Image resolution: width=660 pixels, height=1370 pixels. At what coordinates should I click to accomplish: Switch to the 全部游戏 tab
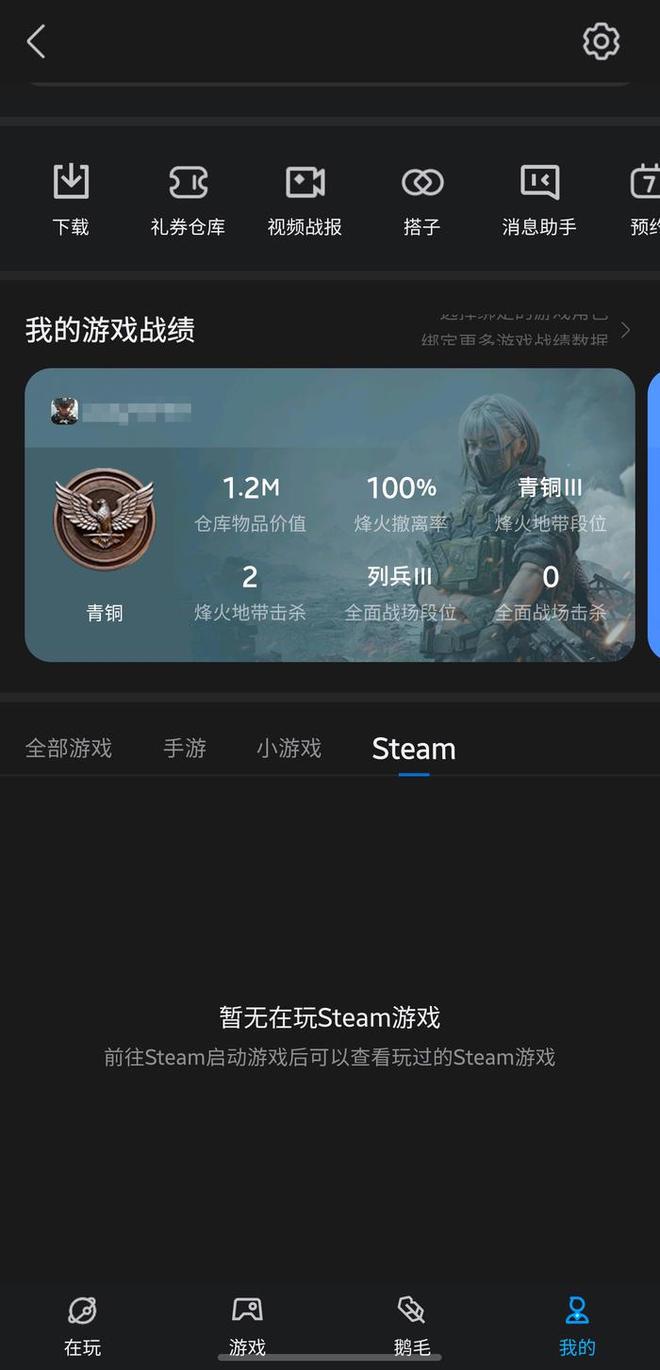(x=68, y=748)
